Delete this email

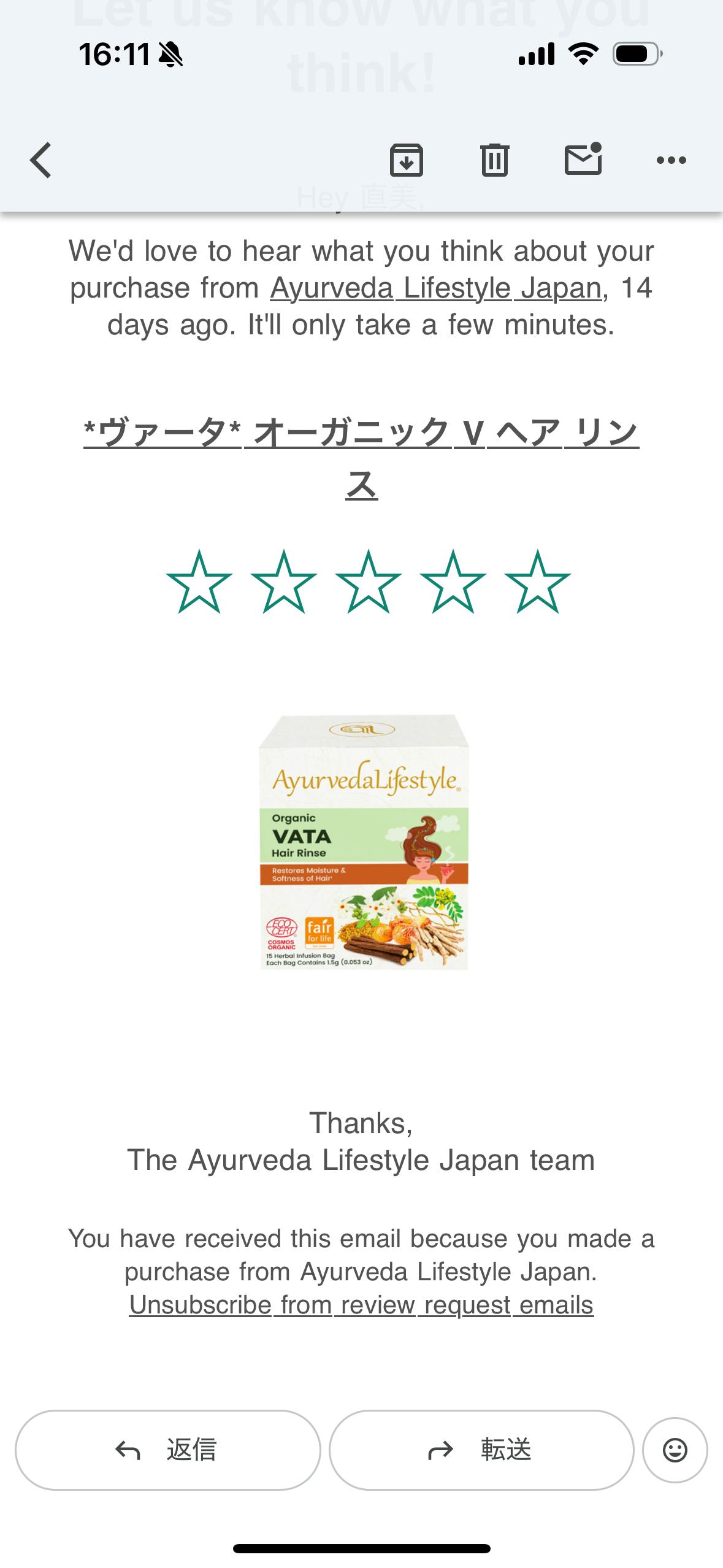[x=494, y=160]
